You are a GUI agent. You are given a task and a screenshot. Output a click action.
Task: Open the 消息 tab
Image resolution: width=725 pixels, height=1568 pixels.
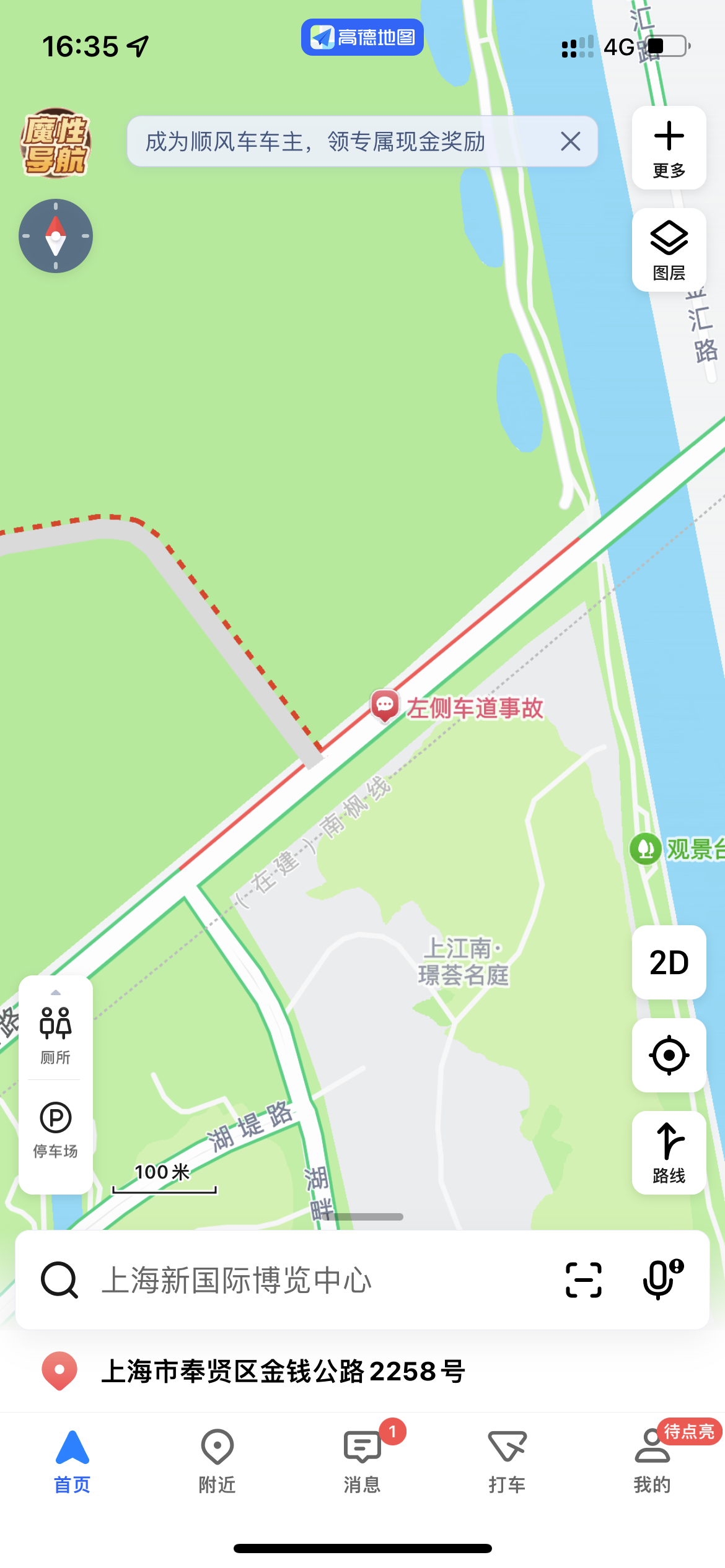[x=362, y=1460]
